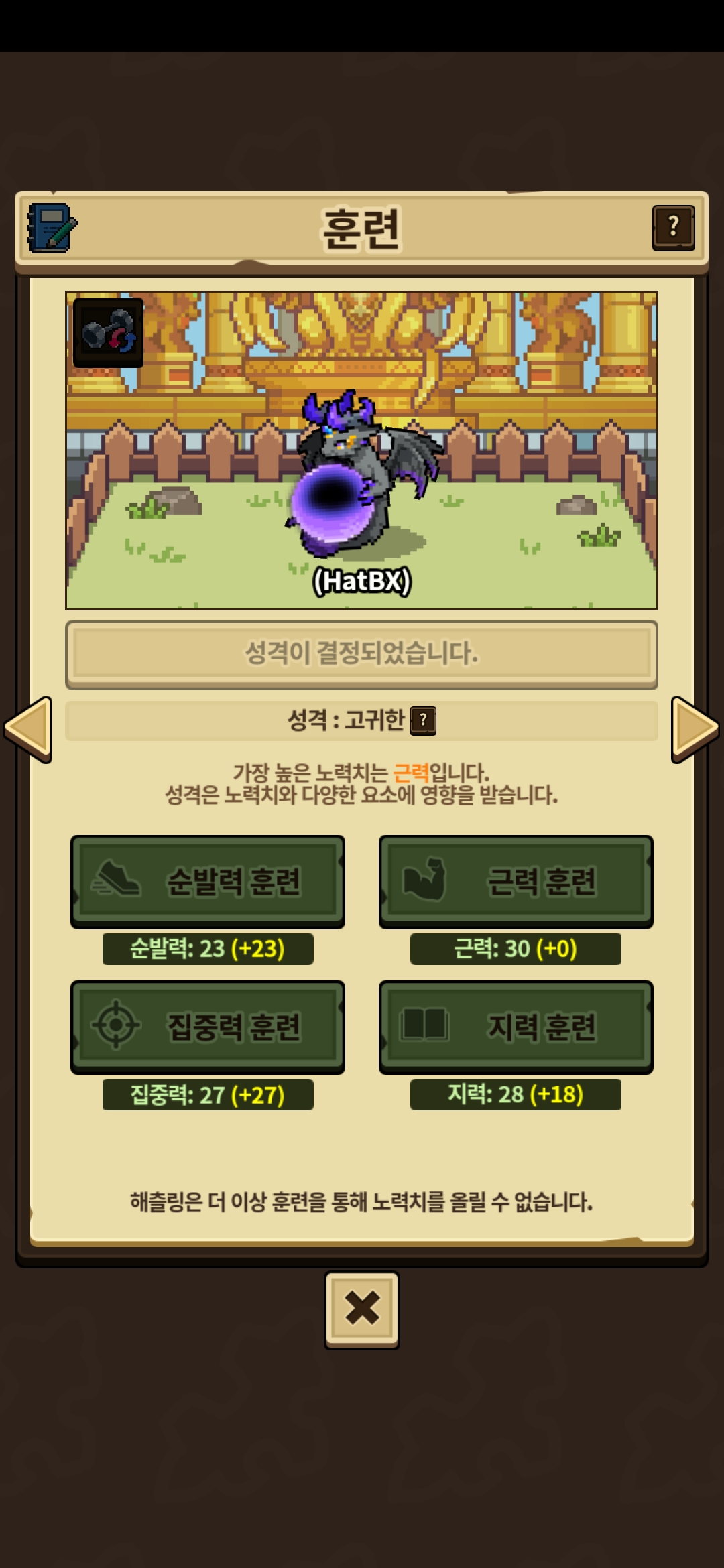Start 지력 훈련 training
Image resolution: width=724 pixels, height=1568 pixels.
coord(516,1027)
